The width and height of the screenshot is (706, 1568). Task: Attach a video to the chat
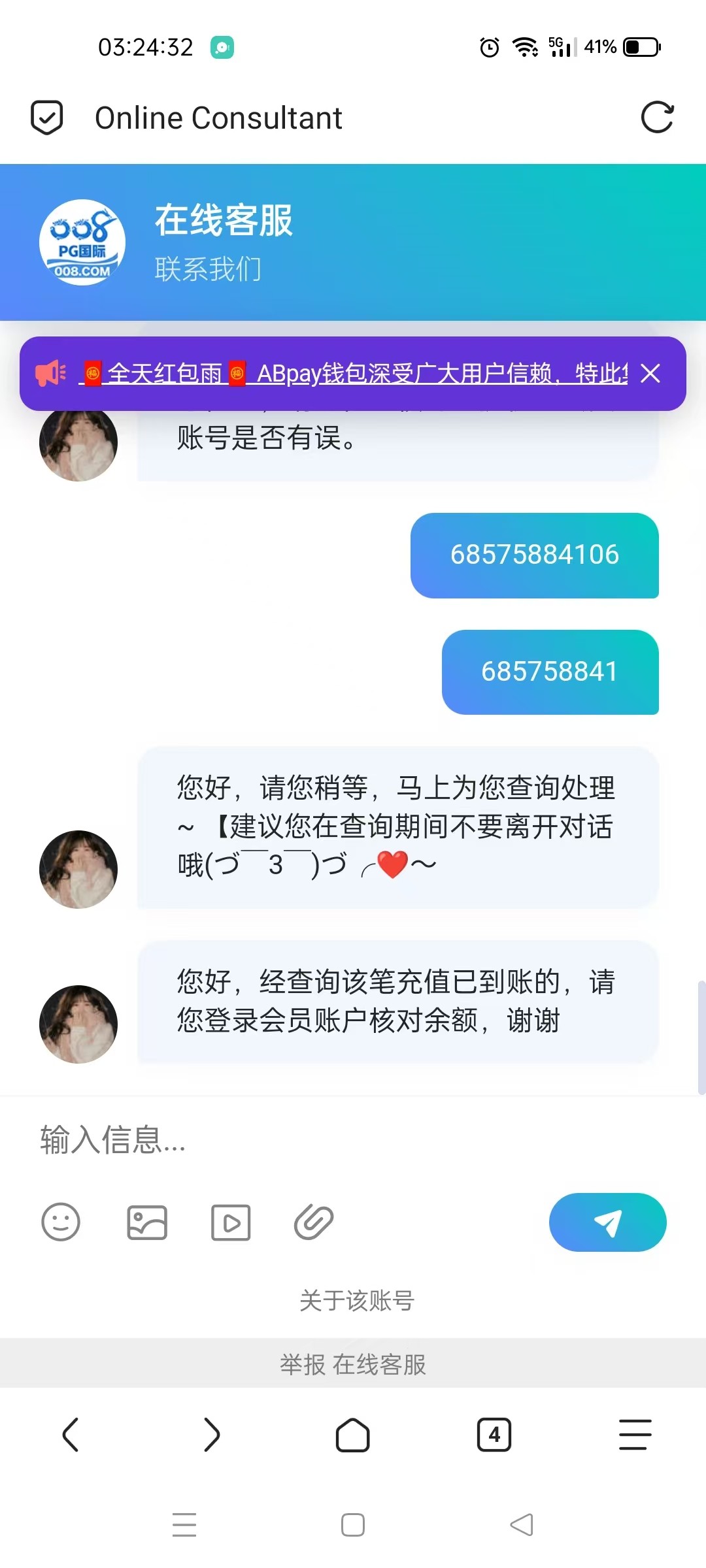pyautogui.click(x=231, y=1222)
